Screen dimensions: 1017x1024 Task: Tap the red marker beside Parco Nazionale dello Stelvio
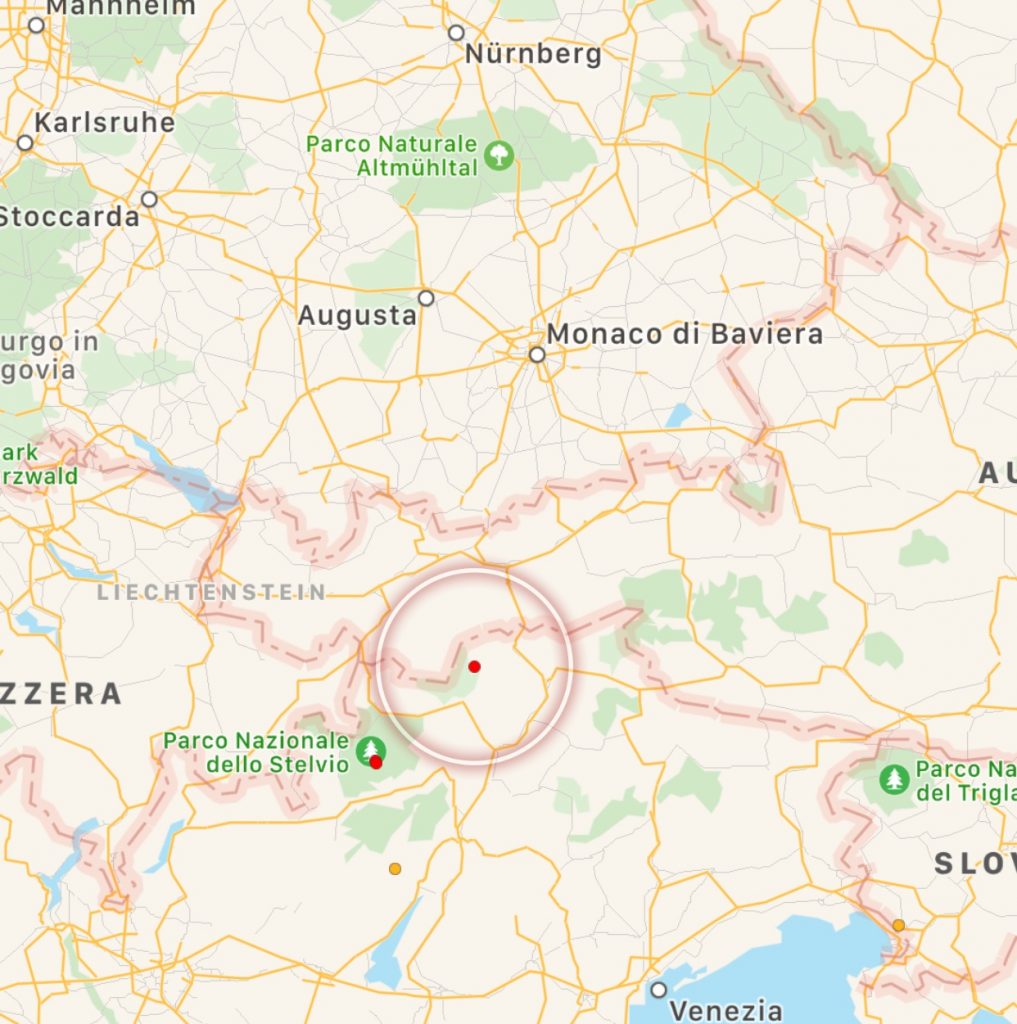point(376,763)
